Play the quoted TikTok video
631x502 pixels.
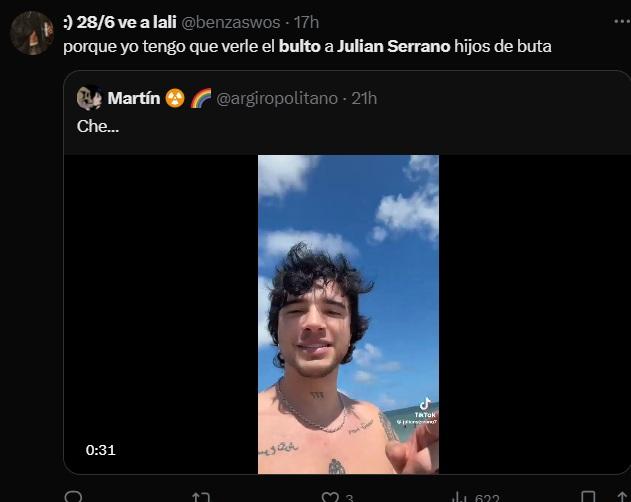tap(348, 314)
